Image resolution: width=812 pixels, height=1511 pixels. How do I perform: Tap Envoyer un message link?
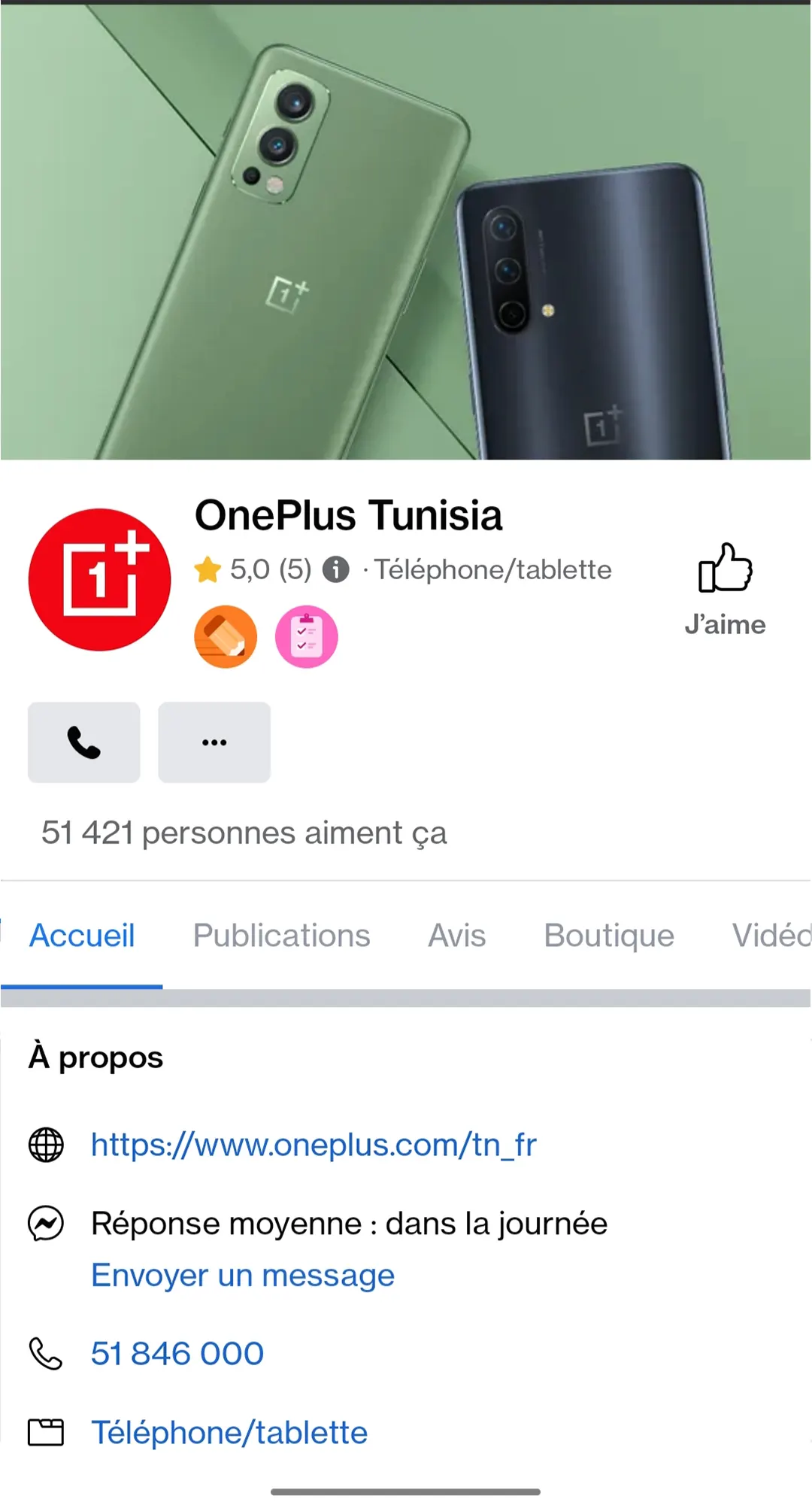(x=243, y=1276)
